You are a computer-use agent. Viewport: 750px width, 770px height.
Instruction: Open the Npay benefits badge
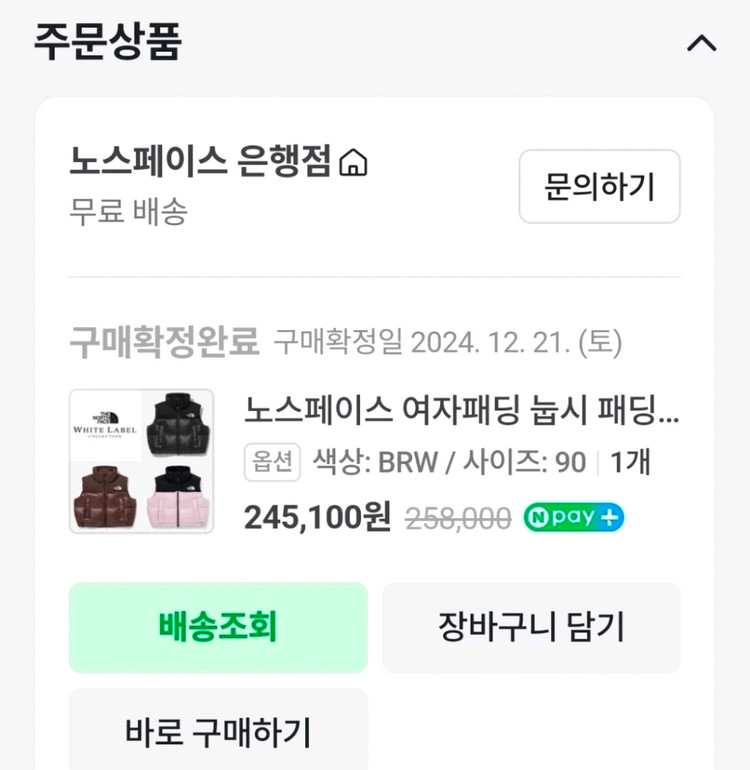[574, 516]
